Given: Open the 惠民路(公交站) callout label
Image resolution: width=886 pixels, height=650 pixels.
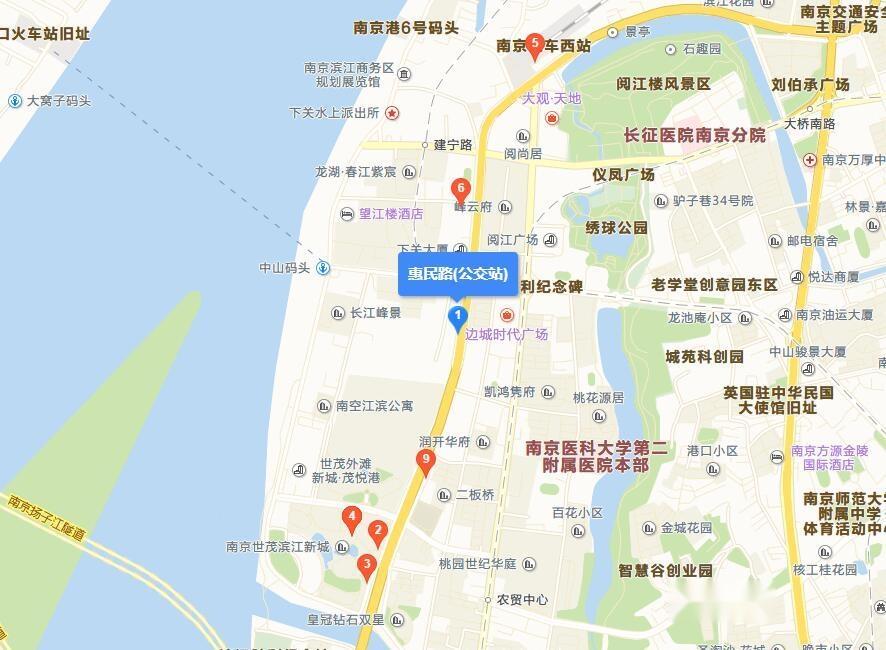Looking at the screenshot, I should pyautogui.click(x=458, y=274).
